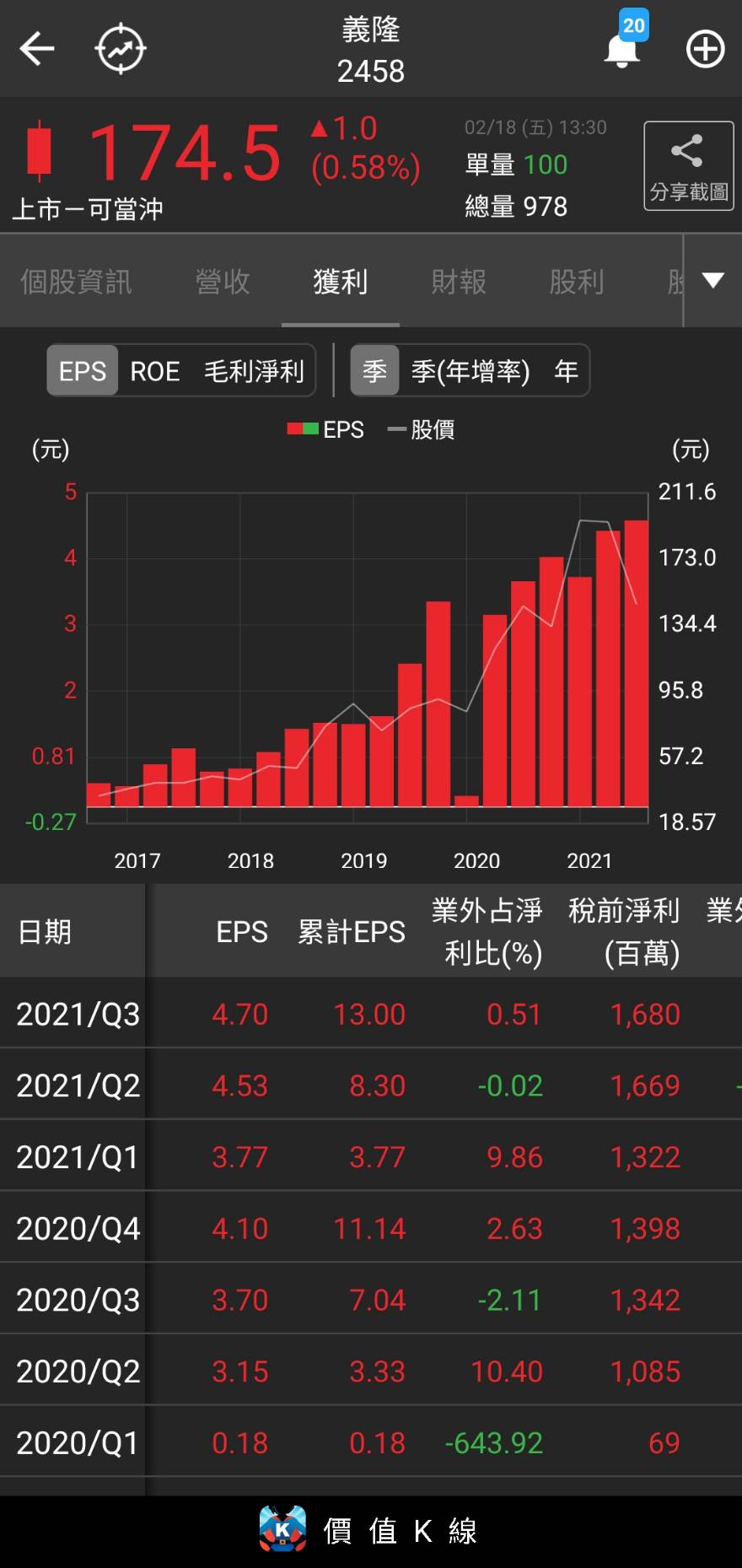Tap the 分享截圖 share screenshot button
The width and height of the screenshot is (742, 1568).
688,166
